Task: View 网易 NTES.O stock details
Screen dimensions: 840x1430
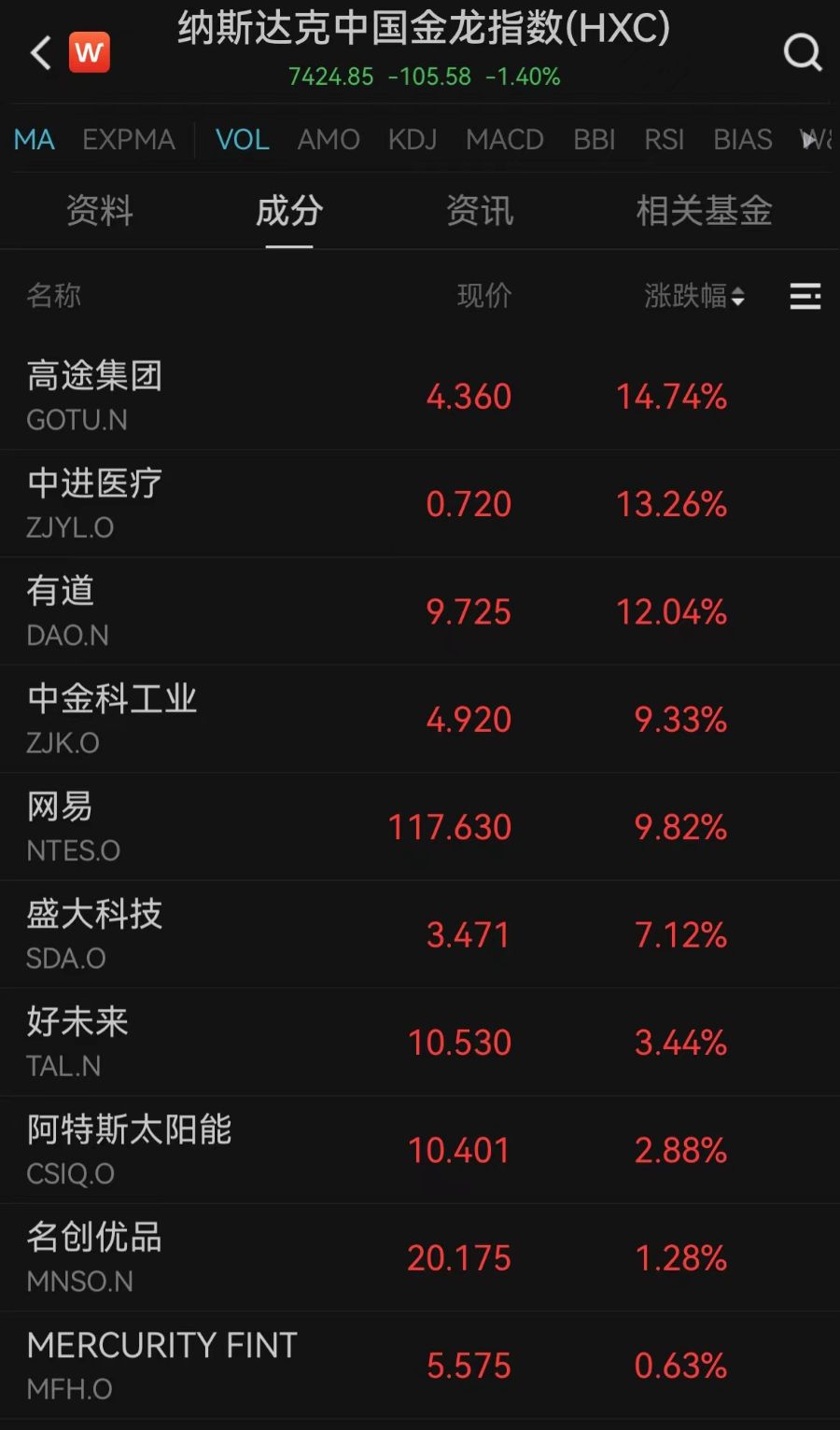Action: click(420, 827)
